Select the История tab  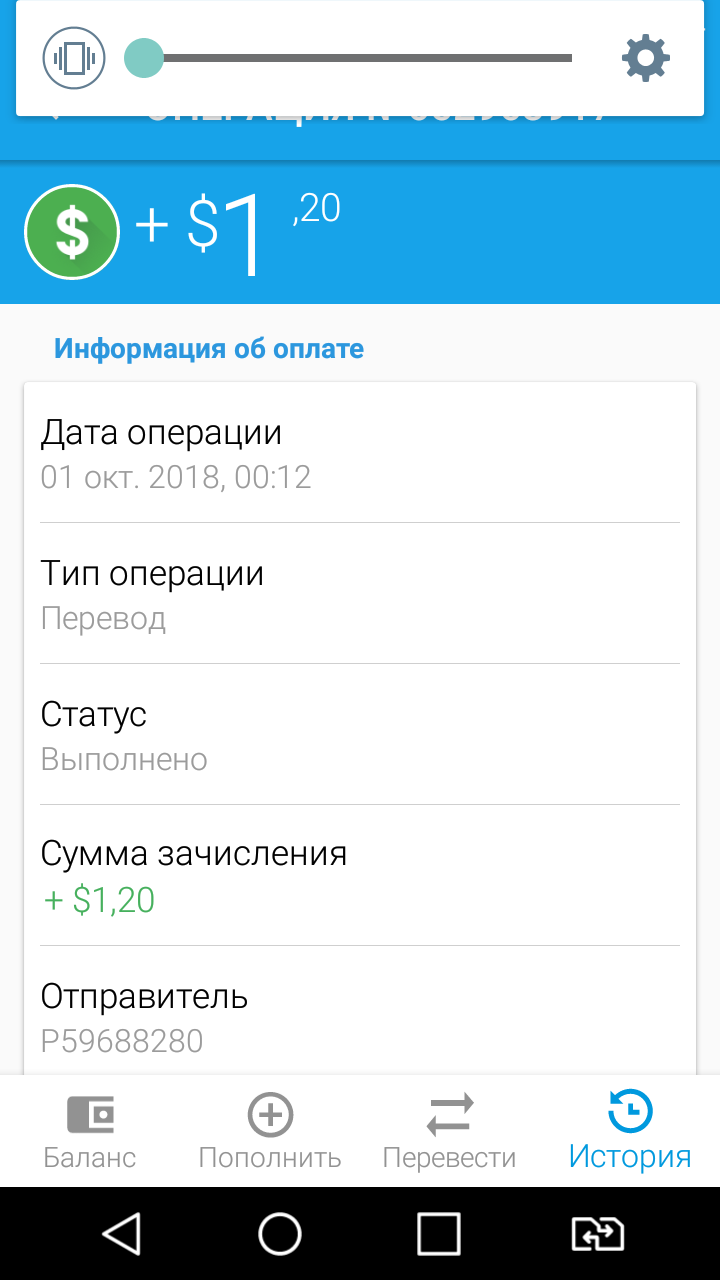click(630, 1132)
